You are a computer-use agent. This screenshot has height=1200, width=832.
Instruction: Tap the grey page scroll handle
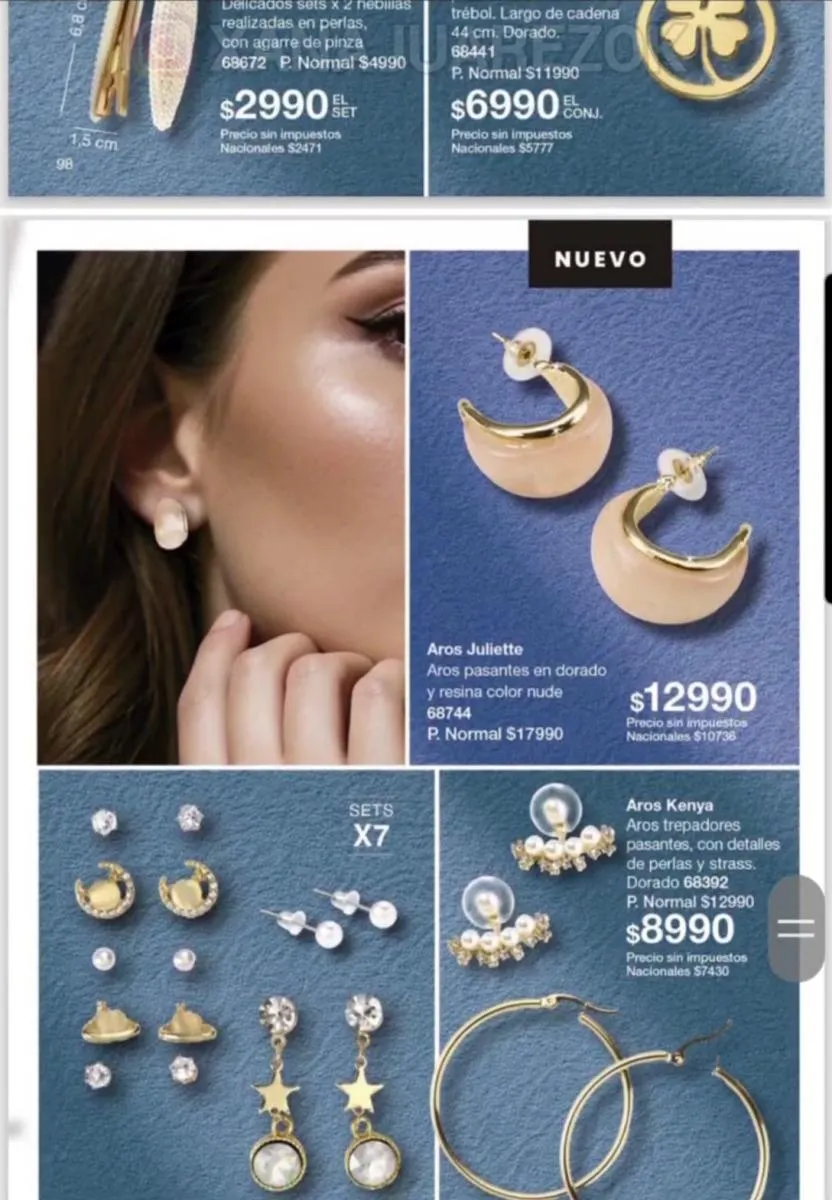797,928
